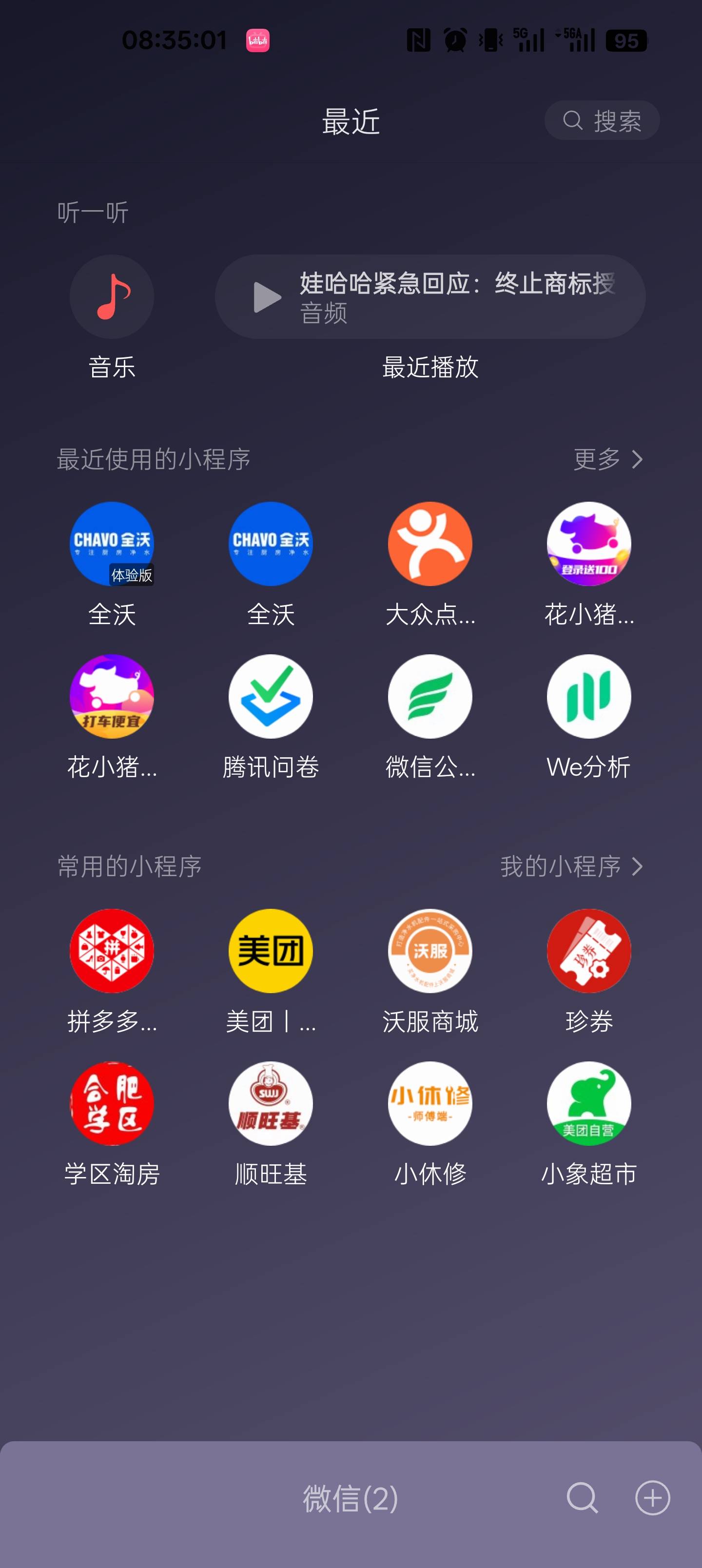The image size is (702, 1568).
Task: Open 花小猪 with the 登录送100 badge
Action: 589,544
